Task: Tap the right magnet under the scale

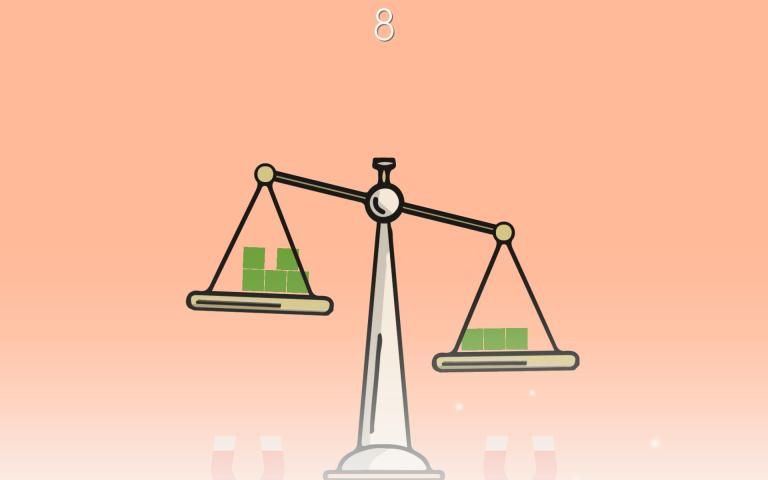Action: pyautogui.click(x=520, y=459)
